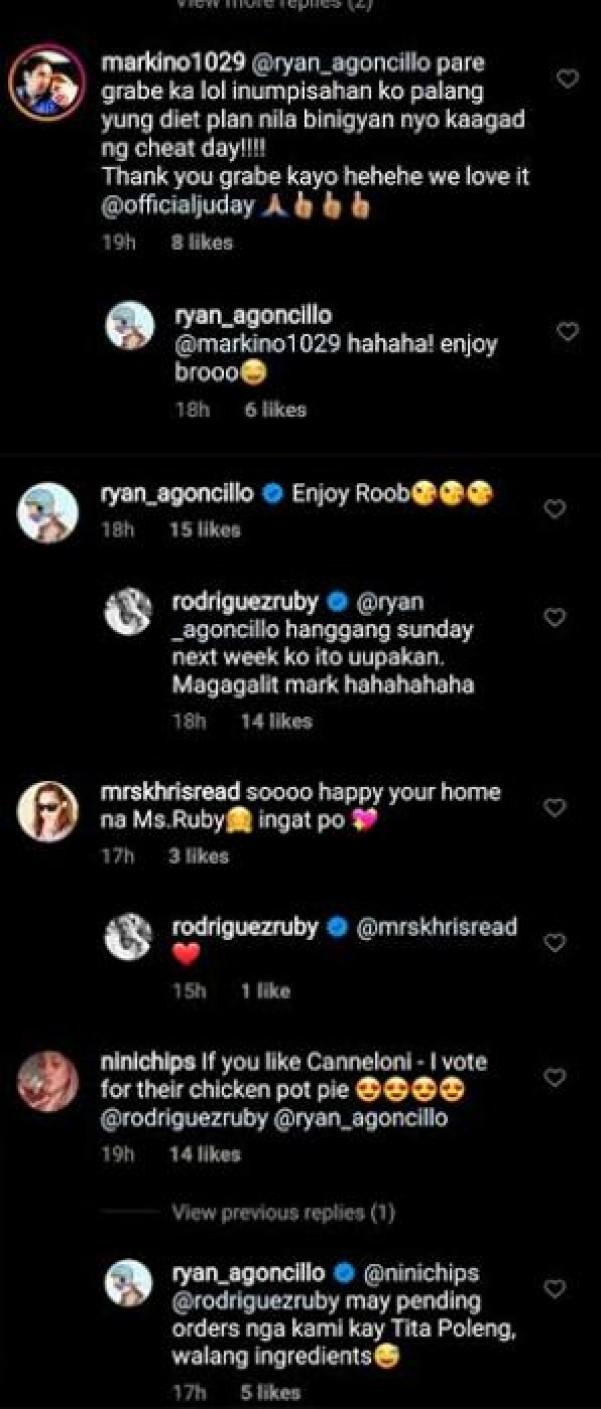Open ninichips' profile avatar

[47, 1079]
